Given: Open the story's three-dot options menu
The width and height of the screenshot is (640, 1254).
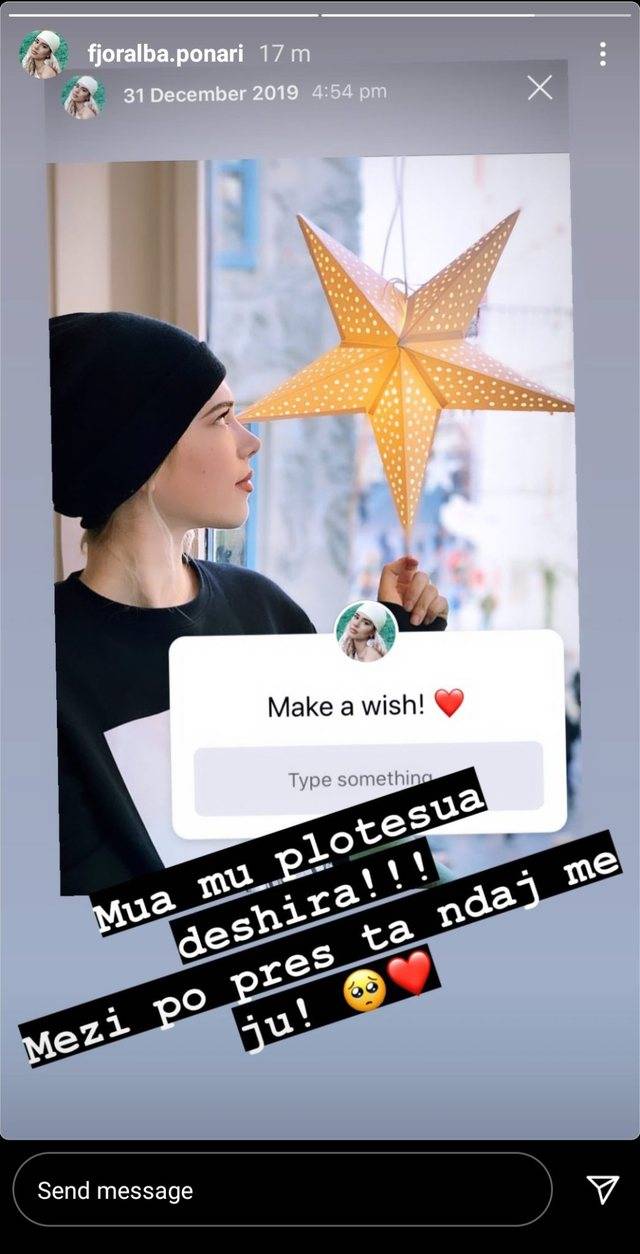Looking at the screenshot, I should tap(602, 54).
